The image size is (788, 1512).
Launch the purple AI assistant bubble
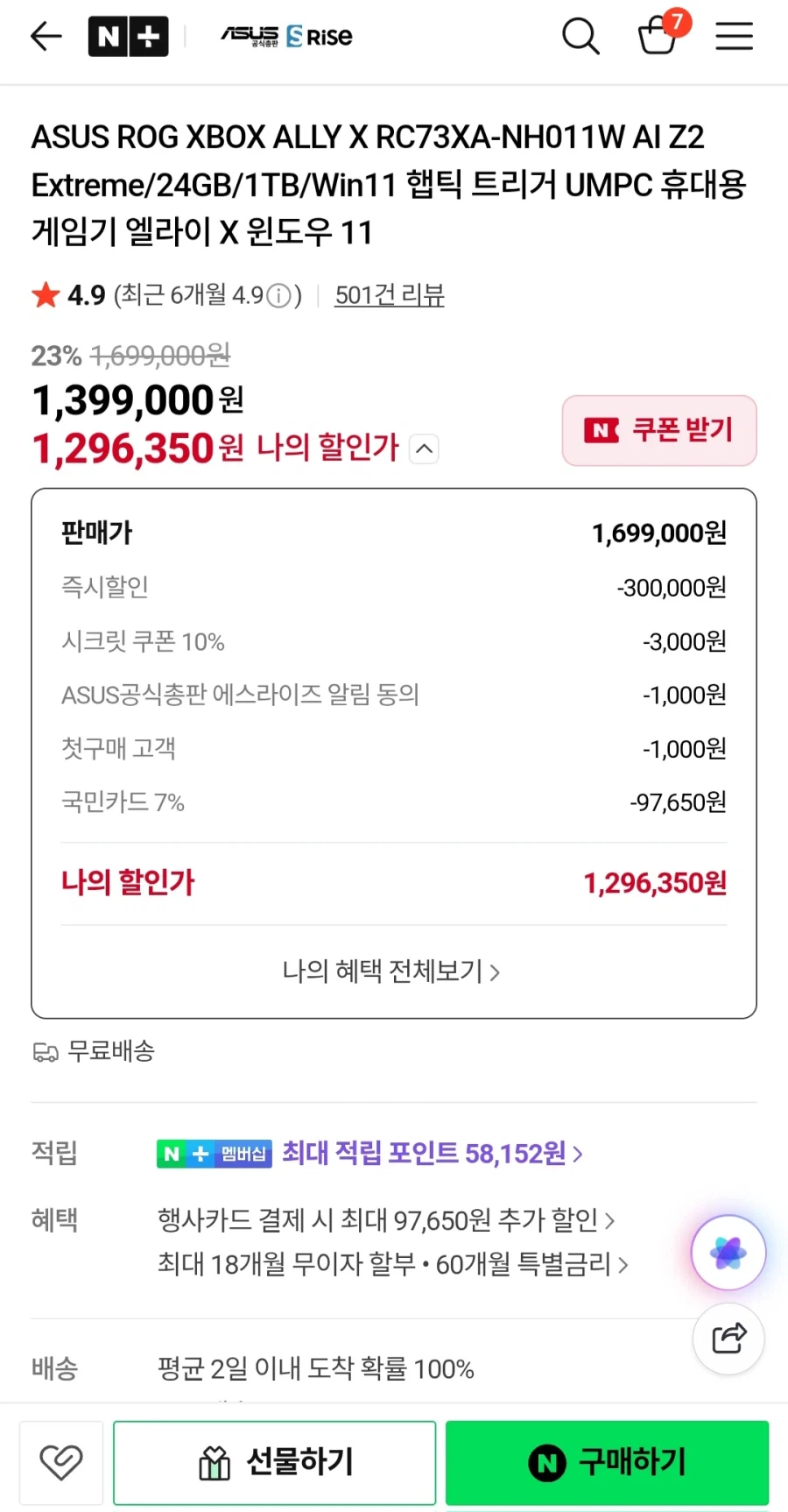tap(728, 1253)
